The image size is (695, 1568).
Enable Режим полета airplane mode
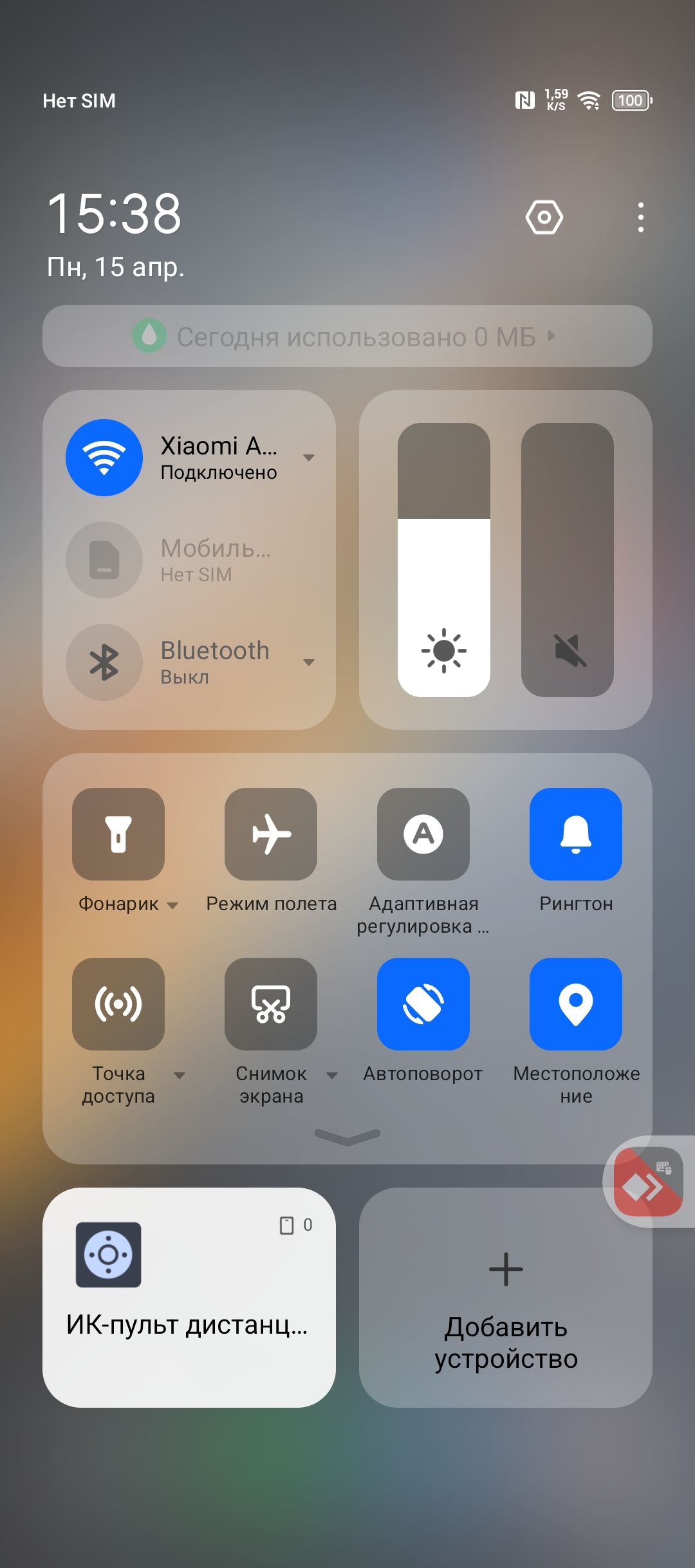tap(271, 834)
